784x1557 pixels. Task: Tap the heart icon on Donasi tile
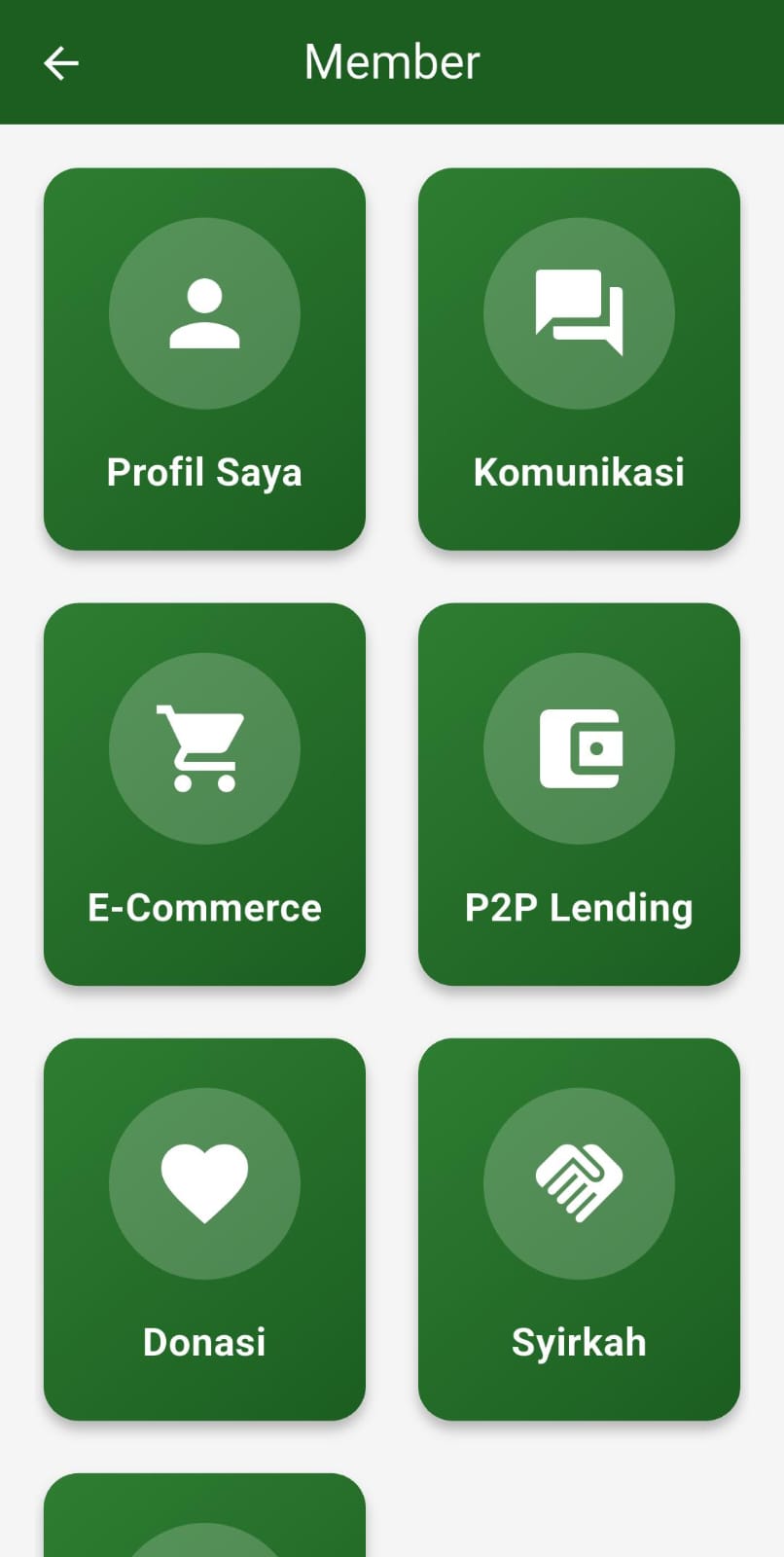coord(204,1181)
